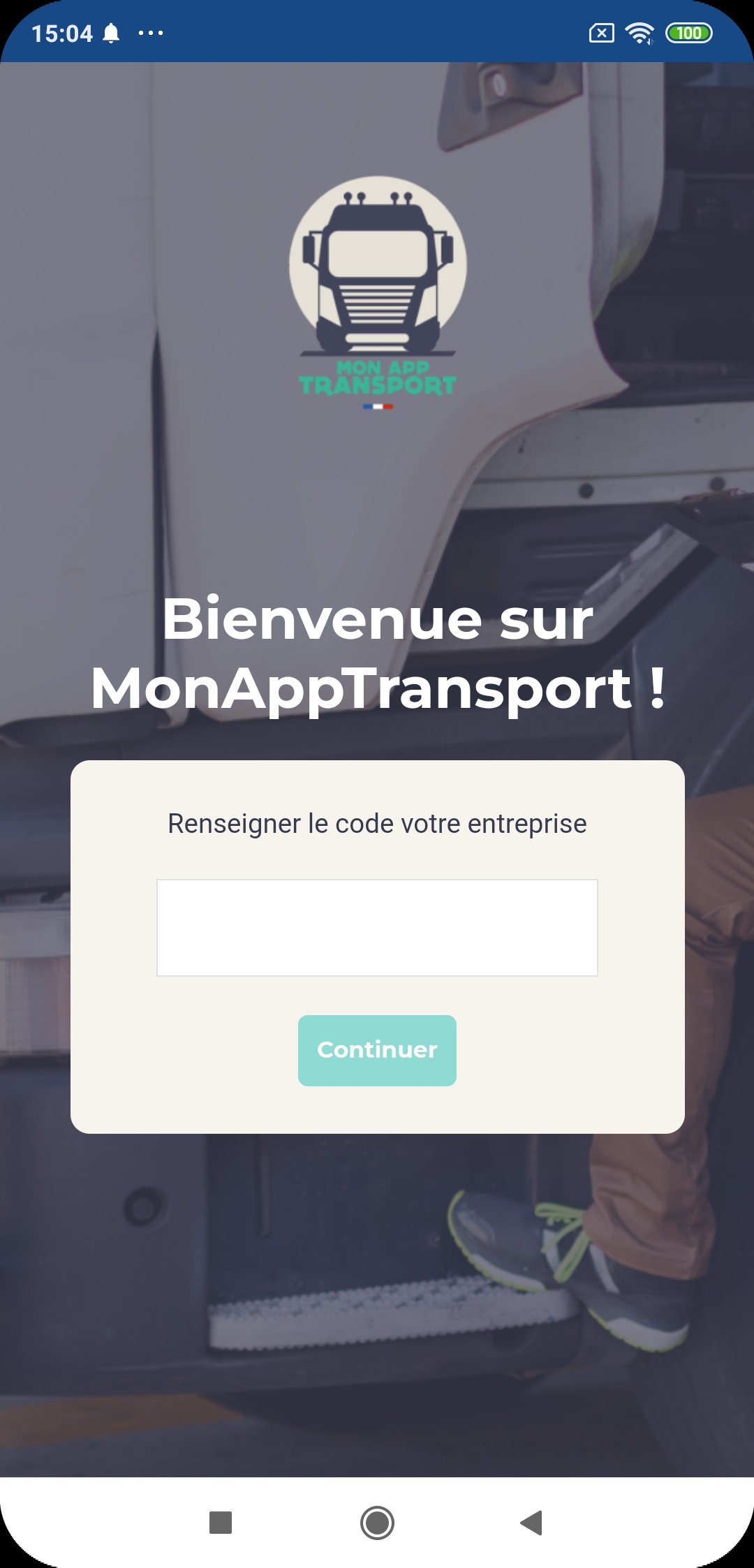
Task: Tap the battery indicator showing 100
Action: tap(689, 32)
